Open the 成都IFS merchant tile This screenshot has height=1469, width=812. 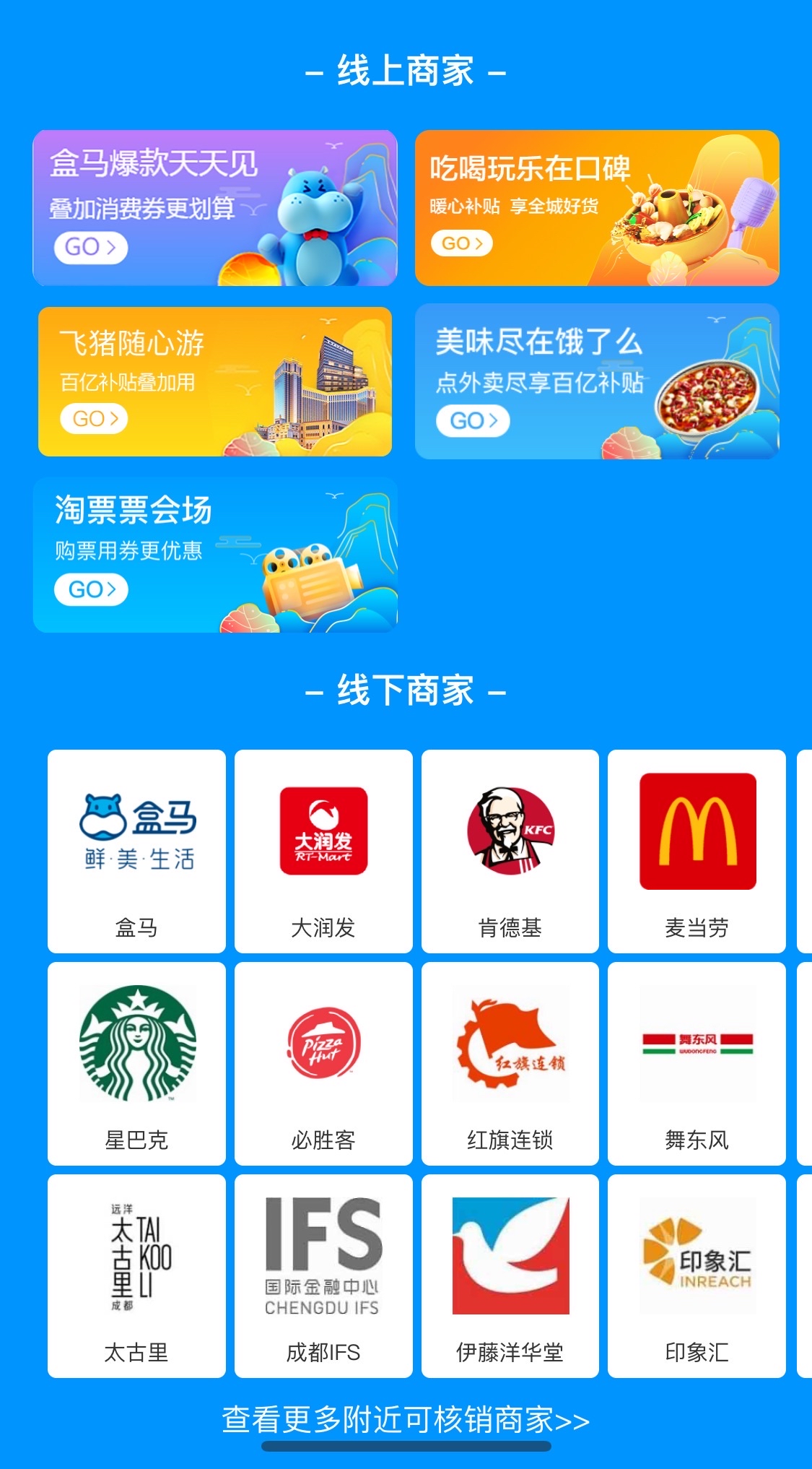[x=323, y=1276]
